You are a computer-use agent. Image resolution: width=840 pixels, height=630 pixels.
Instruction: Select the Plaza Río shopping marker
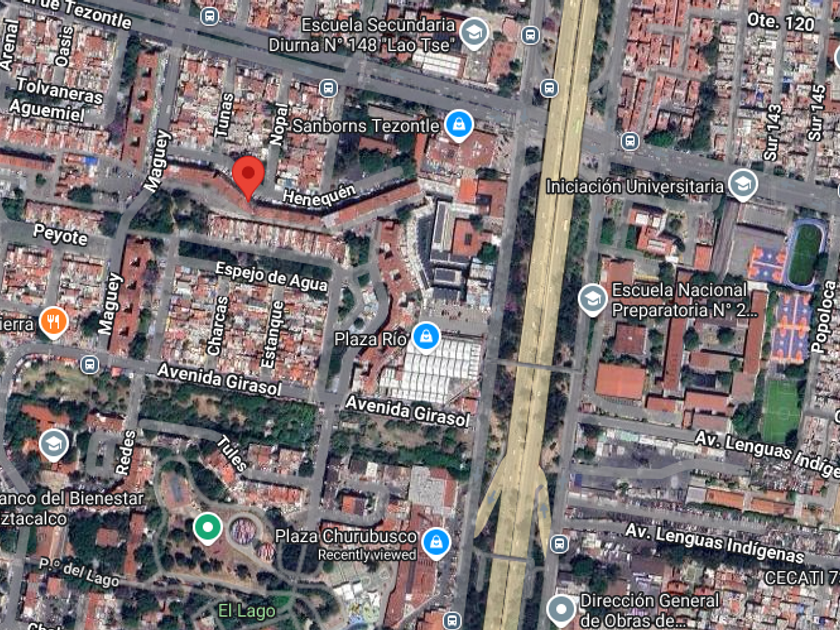point(427,335)
